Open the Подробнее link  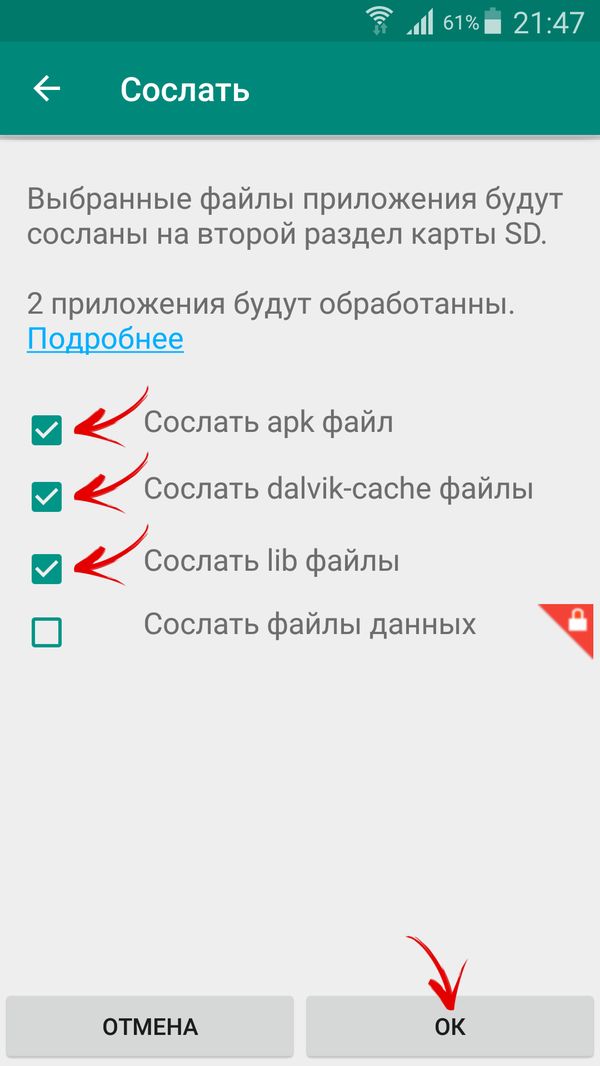105,339
